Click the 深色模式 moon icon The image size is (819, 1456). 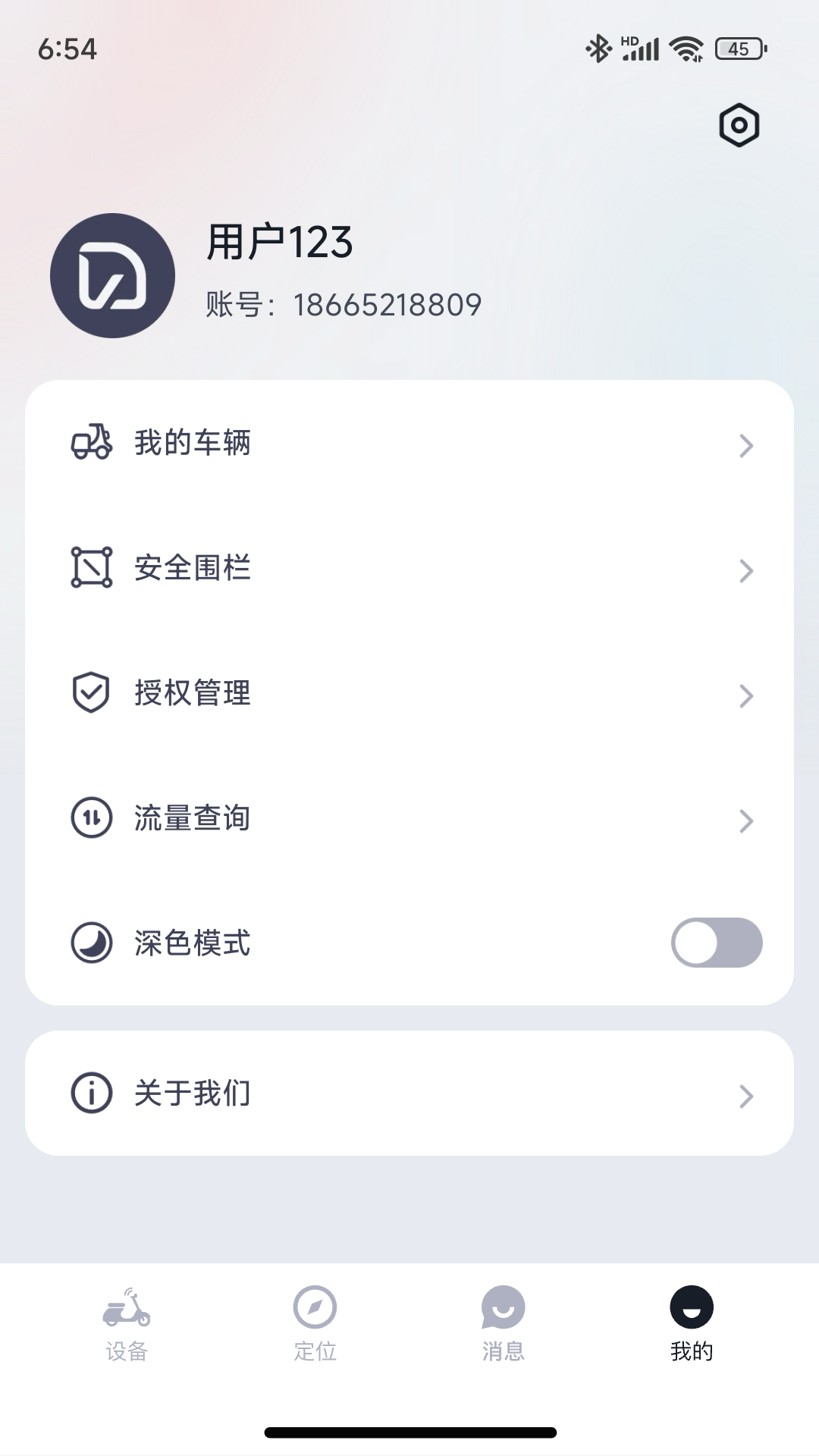92,943
